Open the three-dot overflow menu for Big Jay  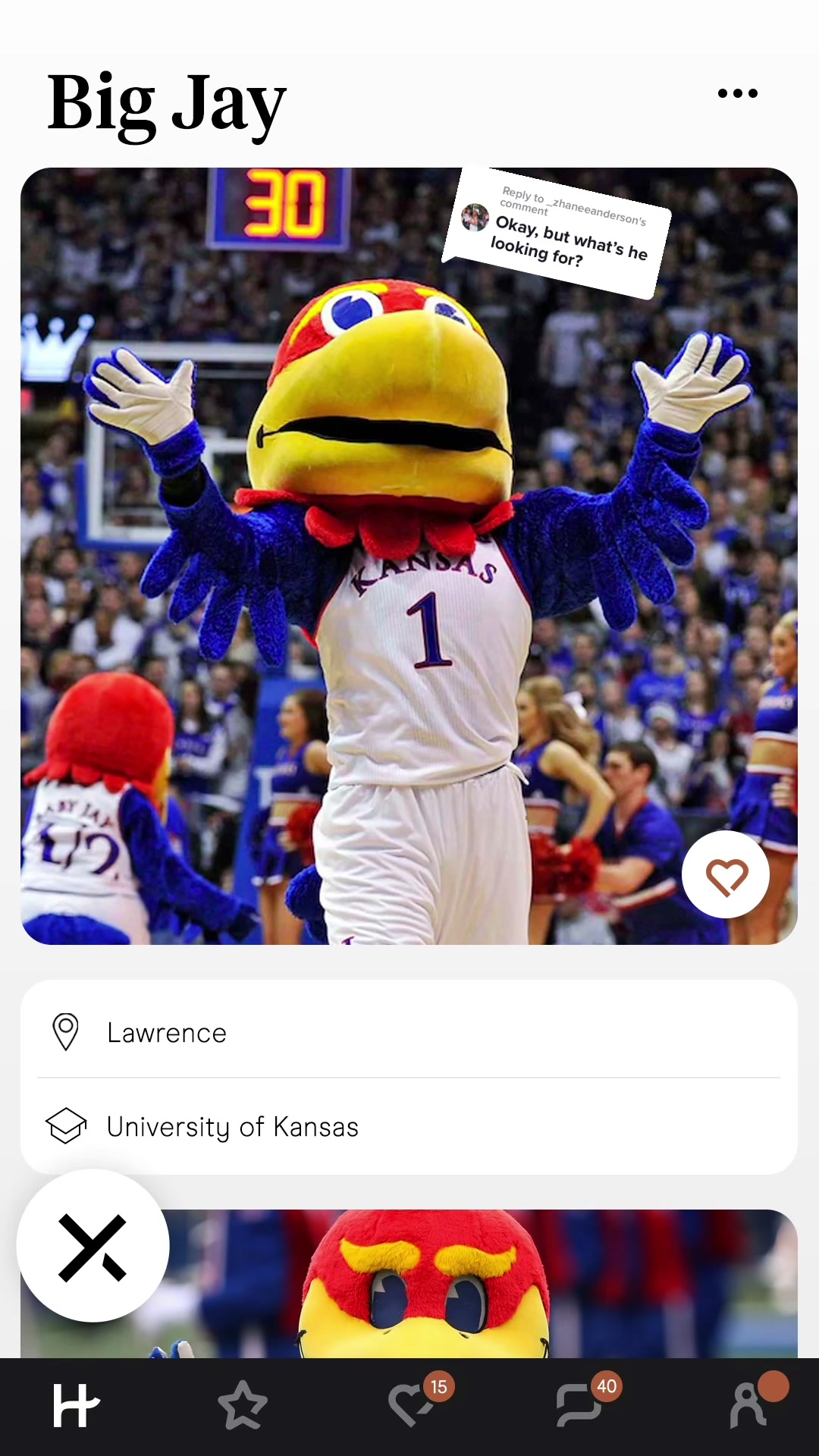[737, 93]
